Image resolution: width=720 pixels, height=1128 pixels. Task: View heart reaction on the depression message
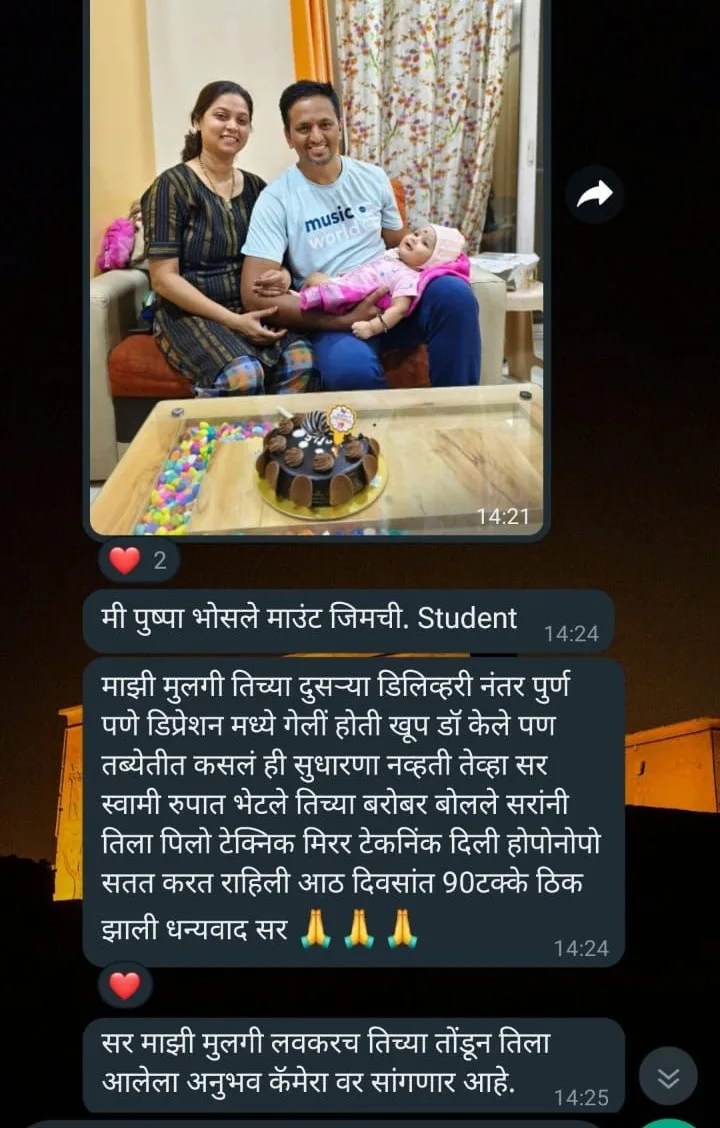[x=125, y=986]
